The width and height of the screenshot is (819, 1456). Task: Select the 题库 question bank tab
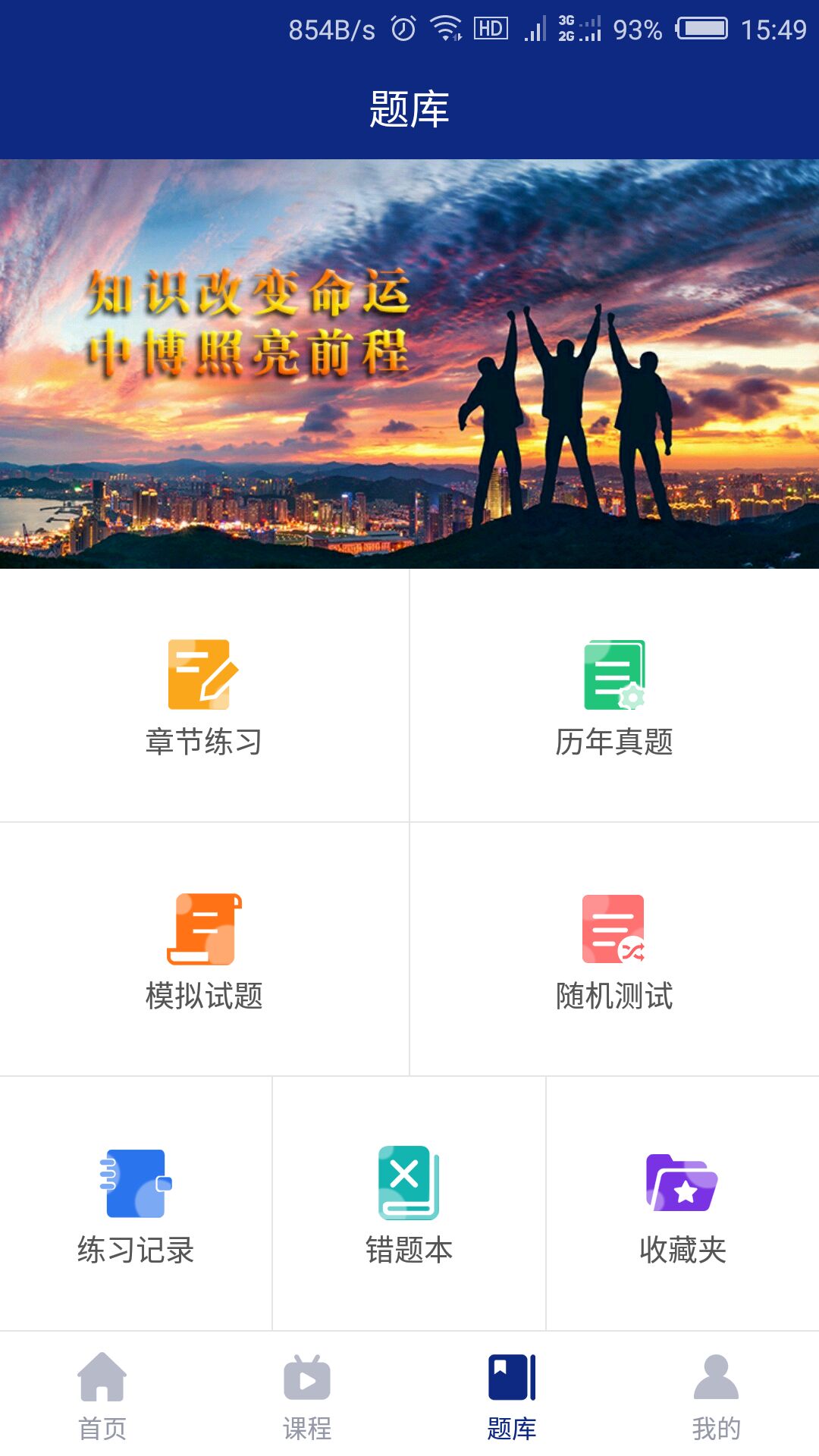[512, 1395]
